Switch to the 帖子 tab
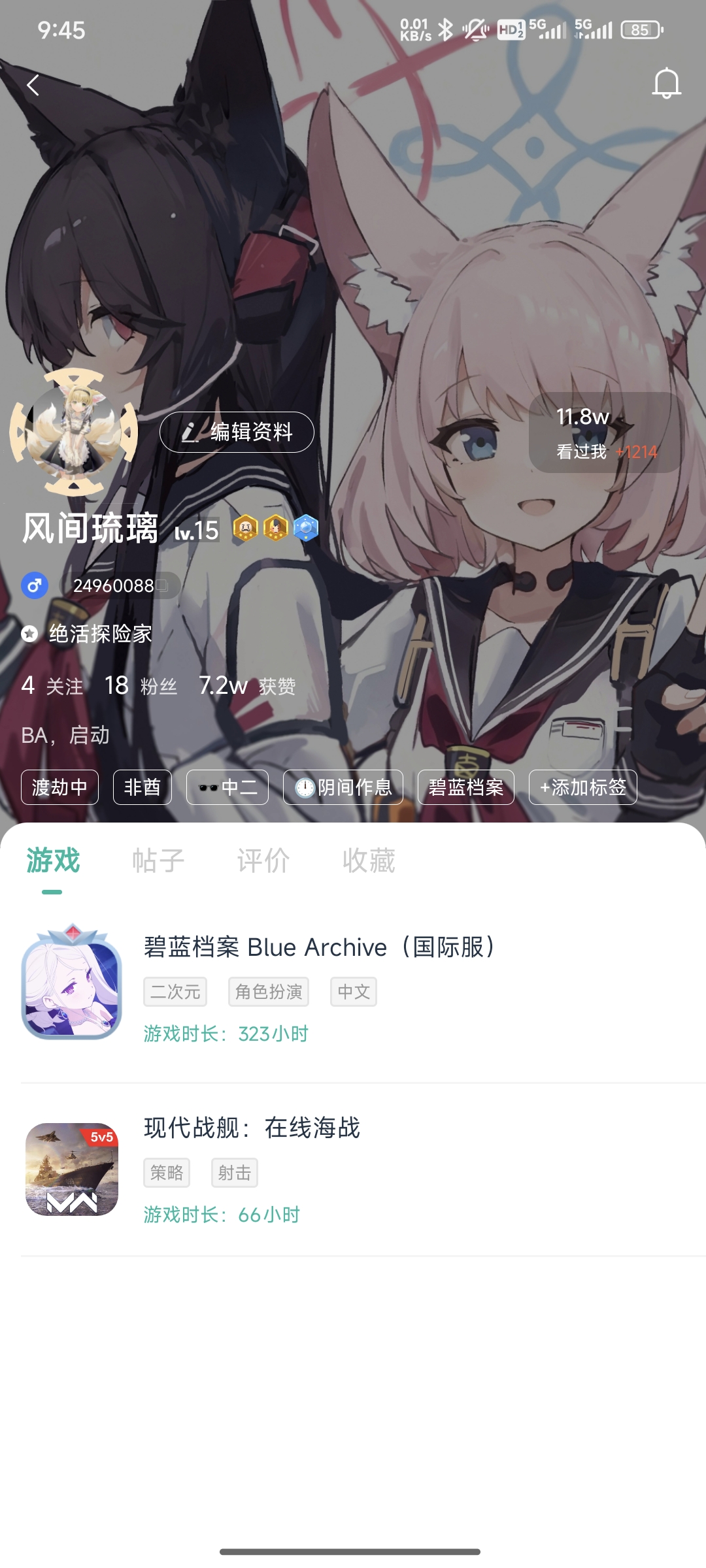Image resolution: width=706 pixels, height=1568 pixels. (x=158, y=860)
